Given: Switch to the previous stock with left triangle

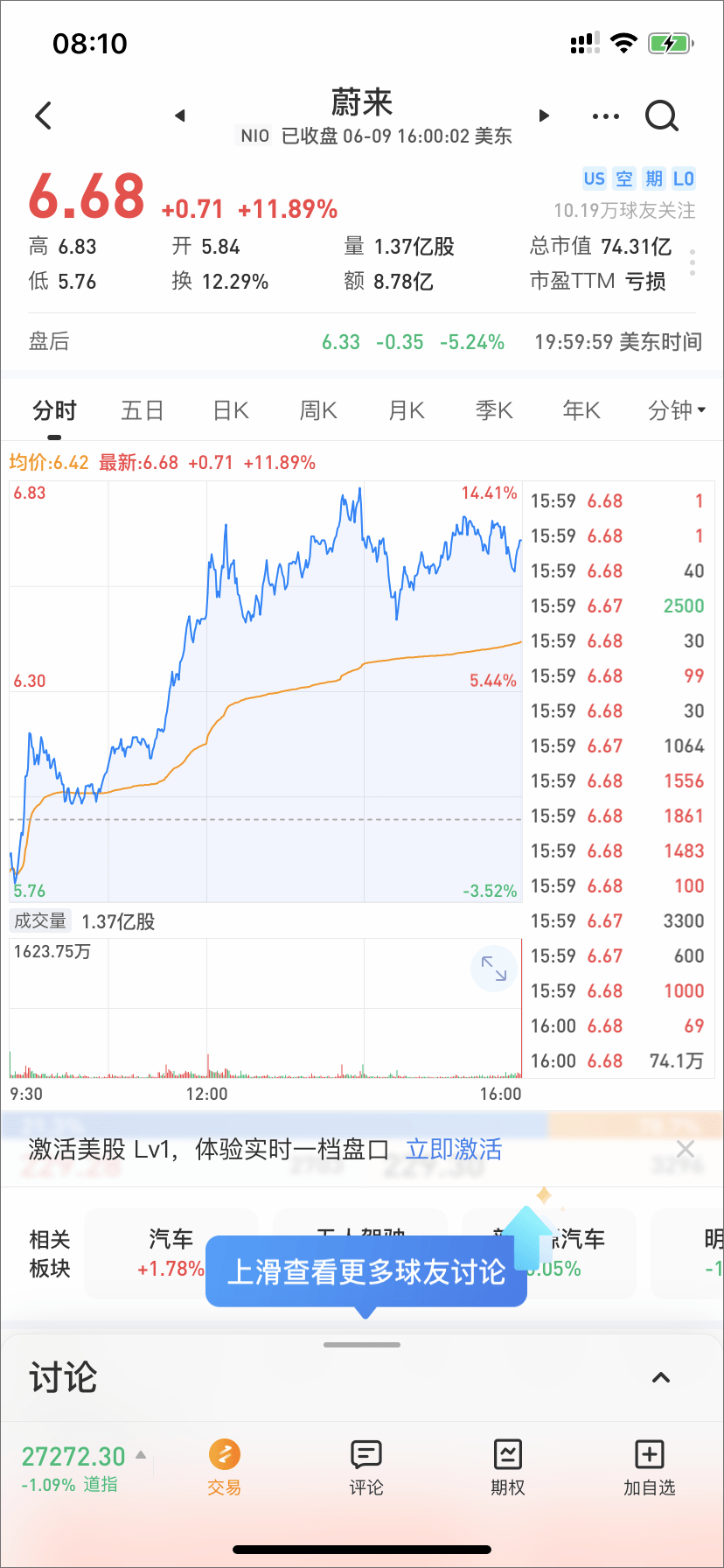Looking at the screenshot, I should tap(180, 115).
